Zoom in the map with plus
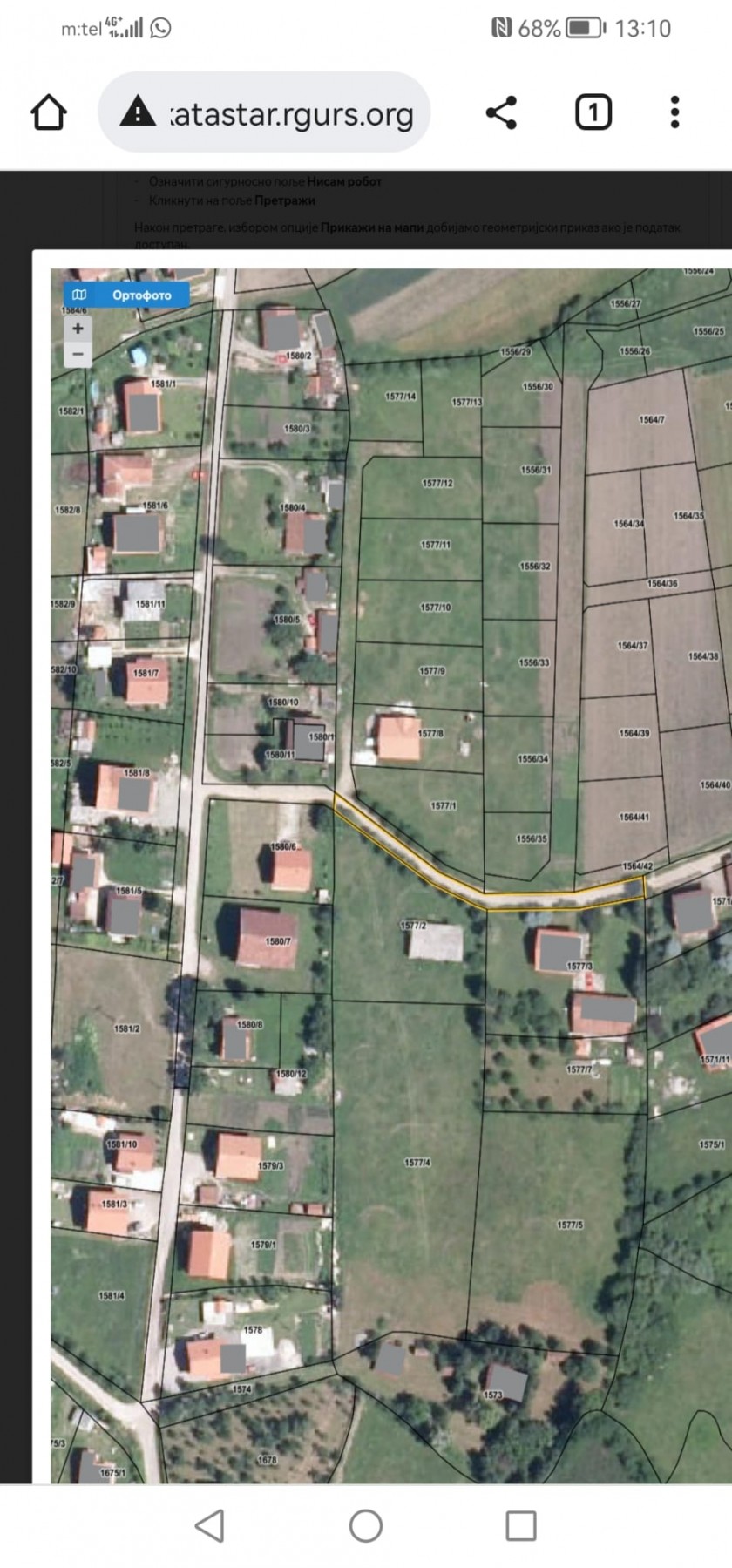The height and width of the screenshot is (1568, 732). [x=78, y=329]
